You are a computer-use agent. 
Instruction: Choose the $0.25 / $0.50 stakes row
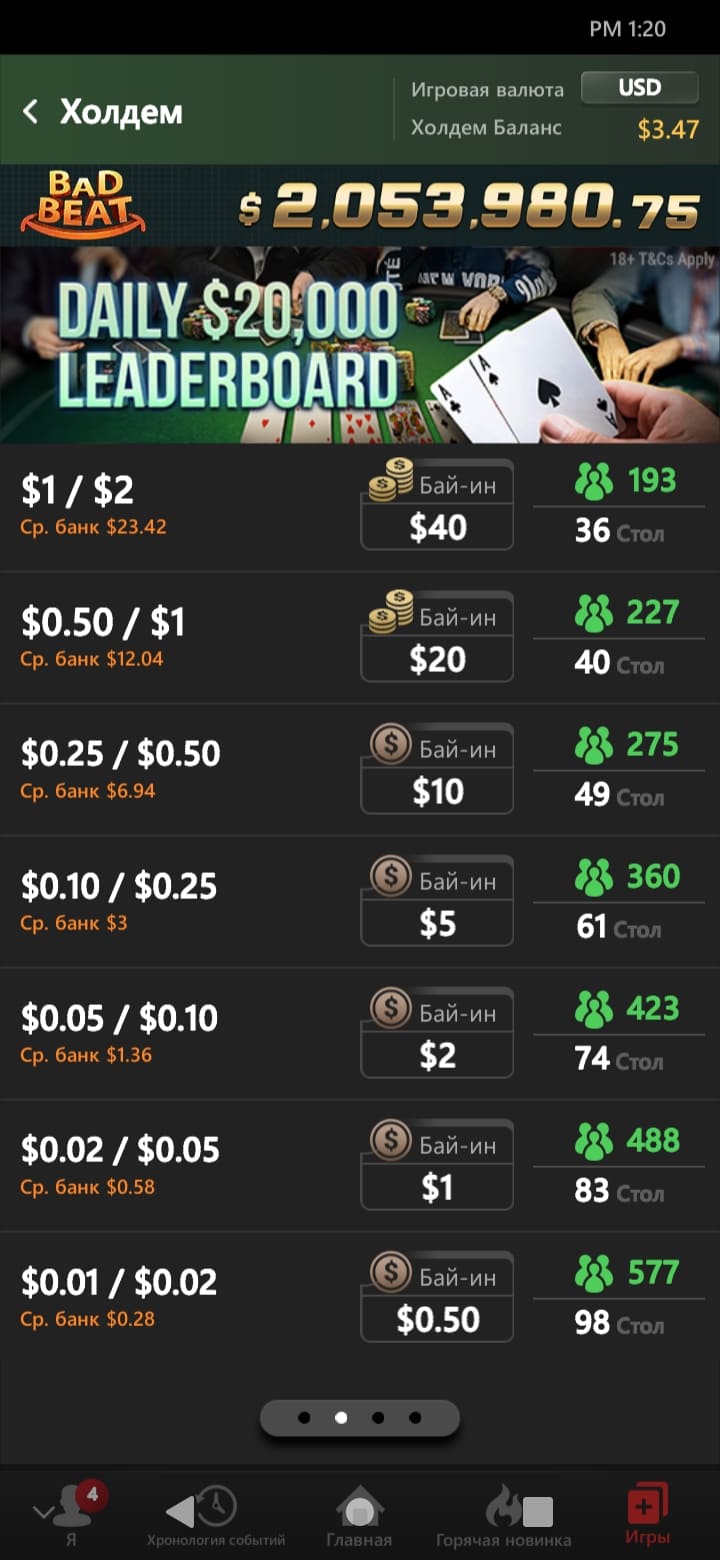(x=180, y=769)
